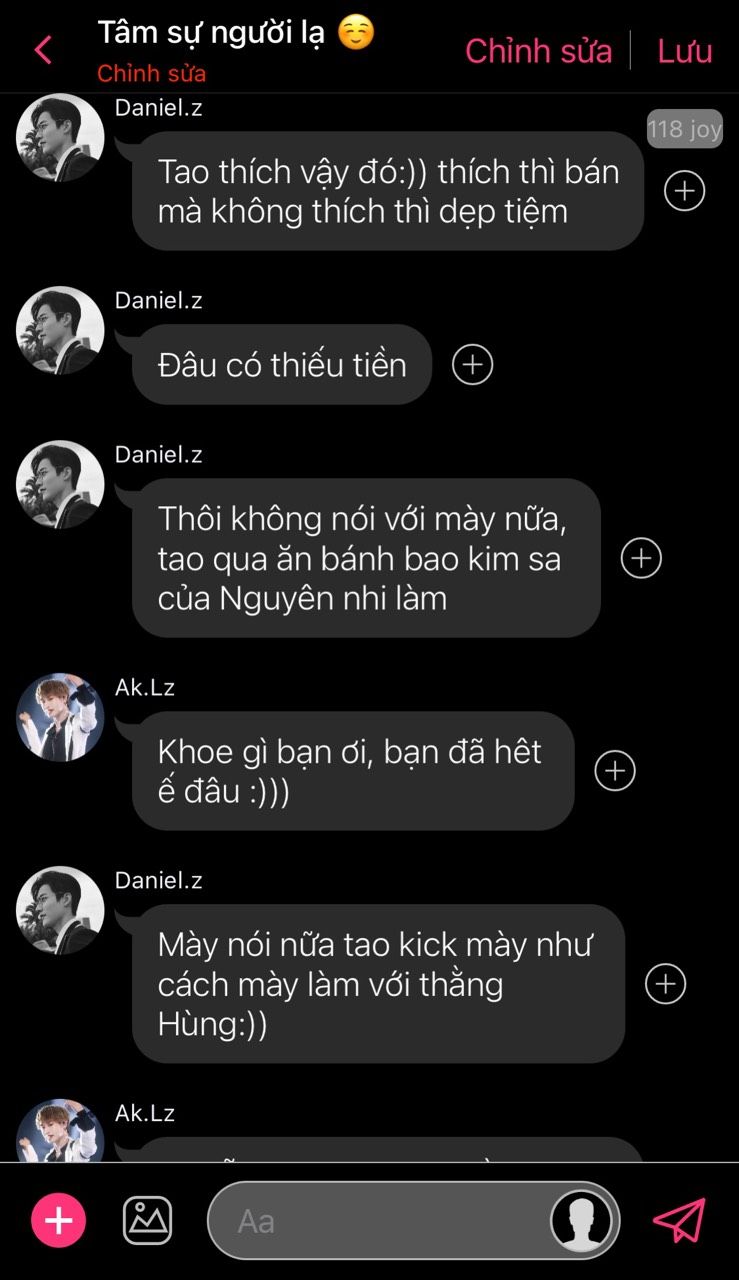Tap plus beside the 'kick mày' message

pos(666,984)
